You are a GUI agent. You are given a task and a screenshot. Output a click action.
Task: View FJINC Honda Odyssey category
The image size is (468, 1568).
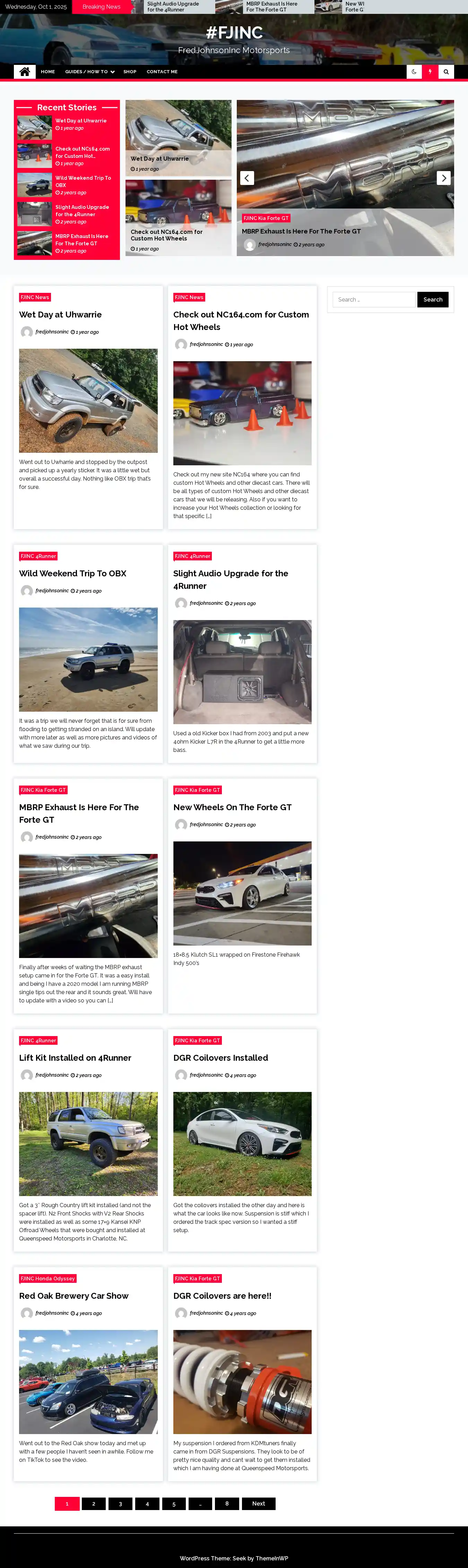(47, 1278)
